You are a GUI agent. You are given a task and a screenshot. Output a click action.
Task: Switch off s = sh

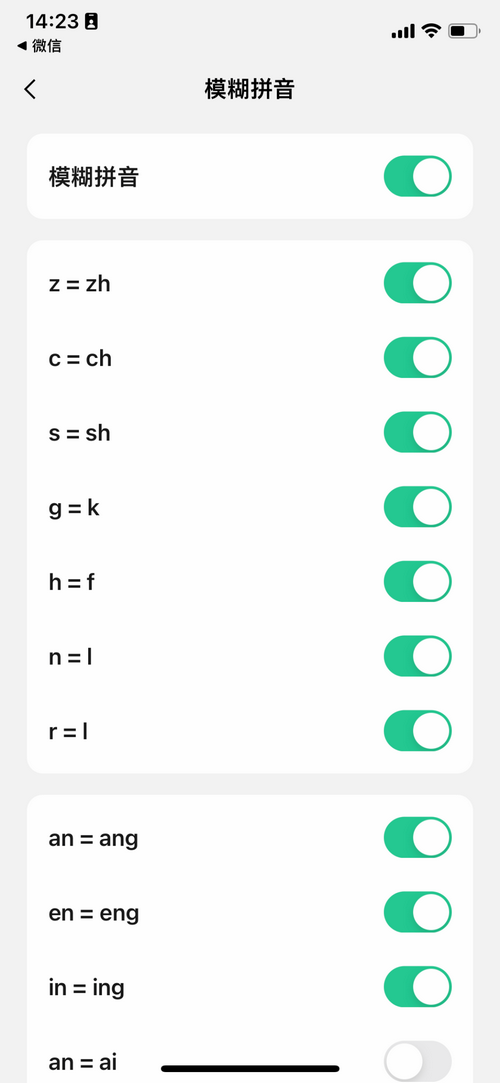(x=418, y=432)
